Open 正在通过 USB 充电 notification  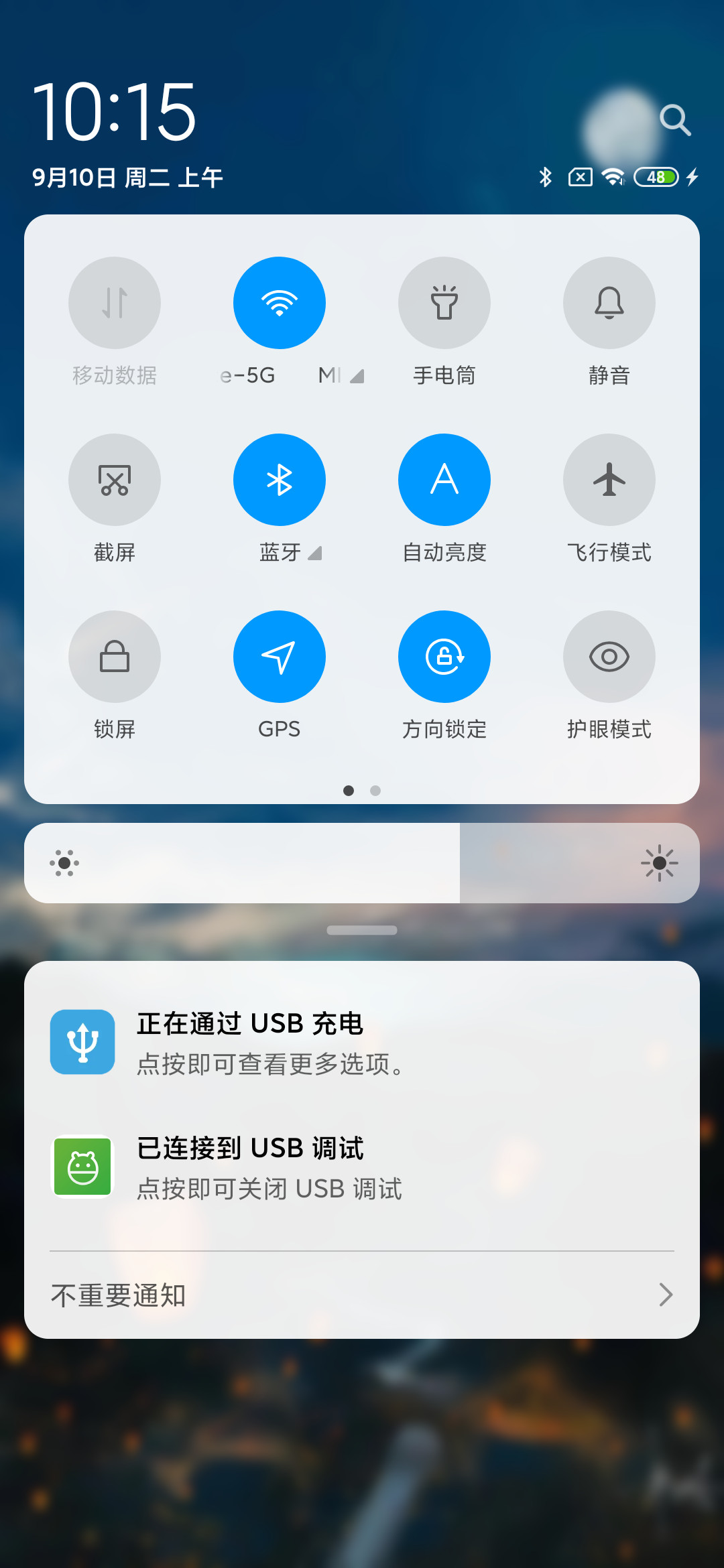pos(362,1042)
